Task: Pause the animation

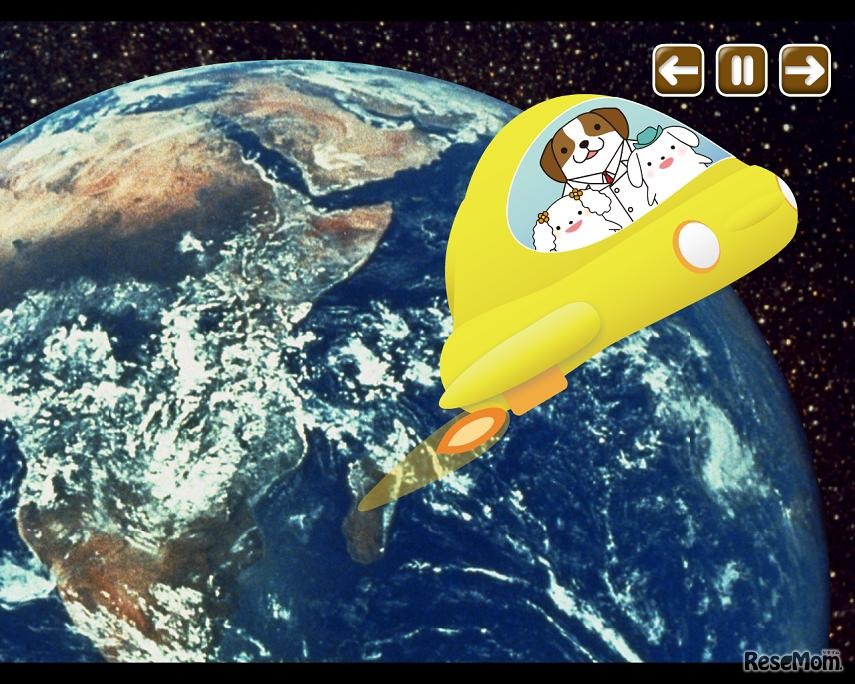Action: click(x=741, y=71)
